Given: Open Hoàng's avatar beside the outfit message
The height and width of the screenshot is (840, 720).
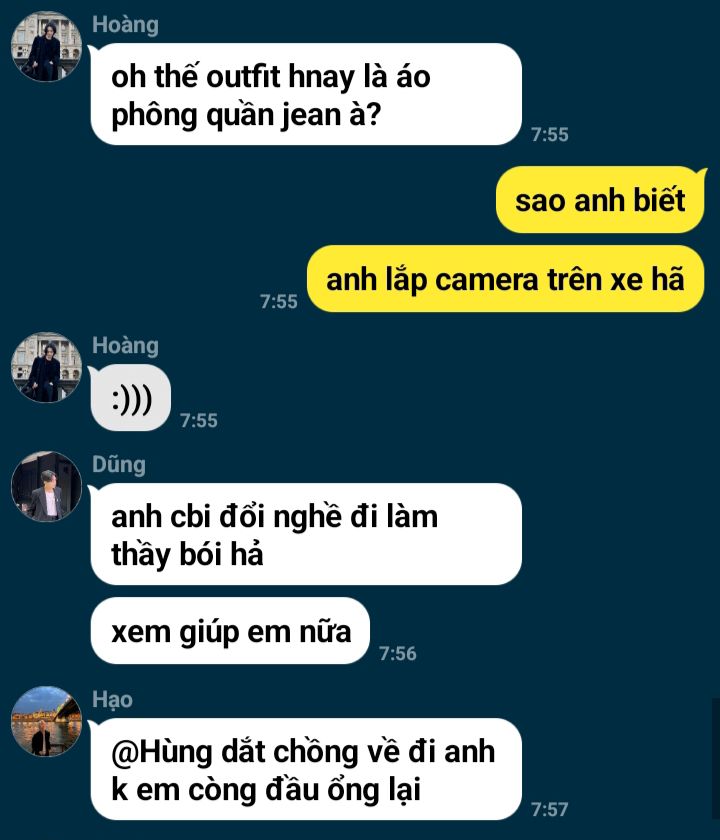Looking at the screenshot, I should [x=46, y=47].
